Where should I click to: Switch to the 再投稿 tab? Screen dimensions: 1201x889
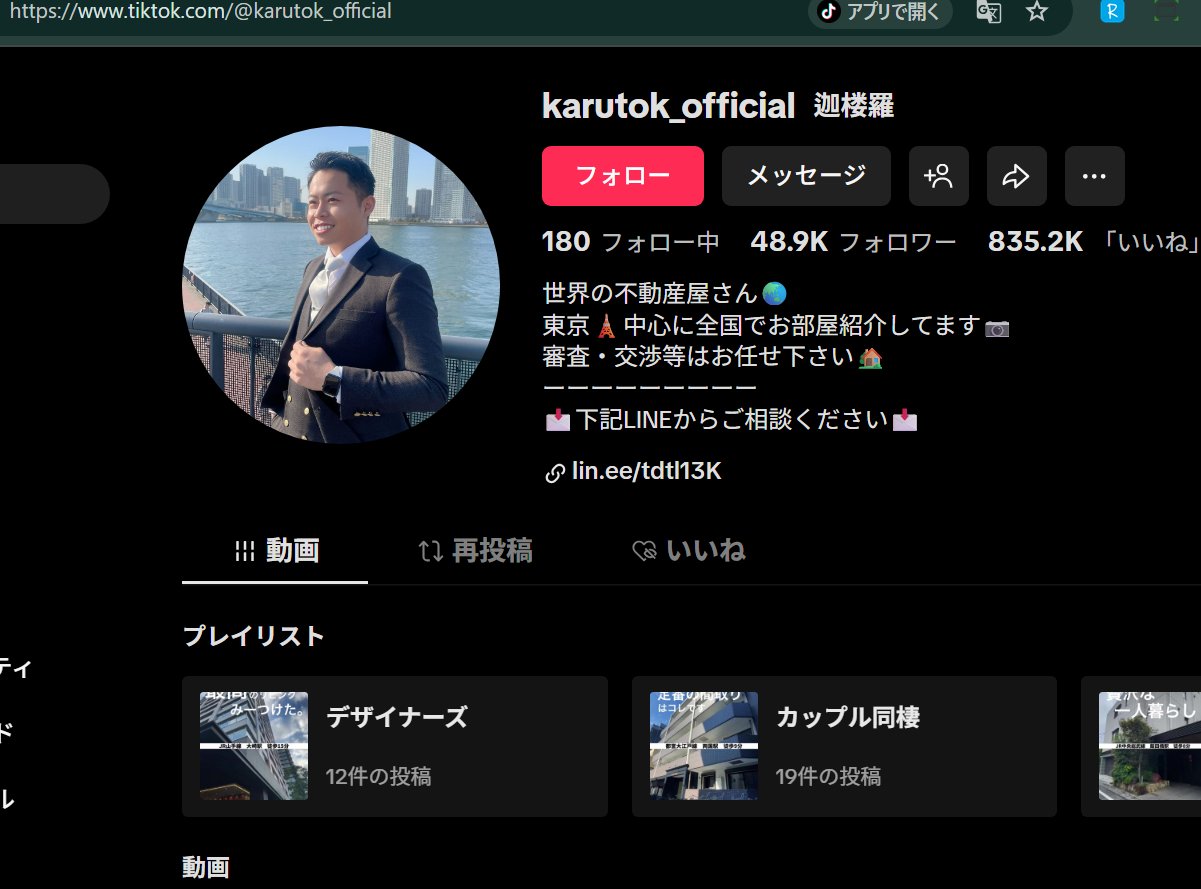pos(476,551)
